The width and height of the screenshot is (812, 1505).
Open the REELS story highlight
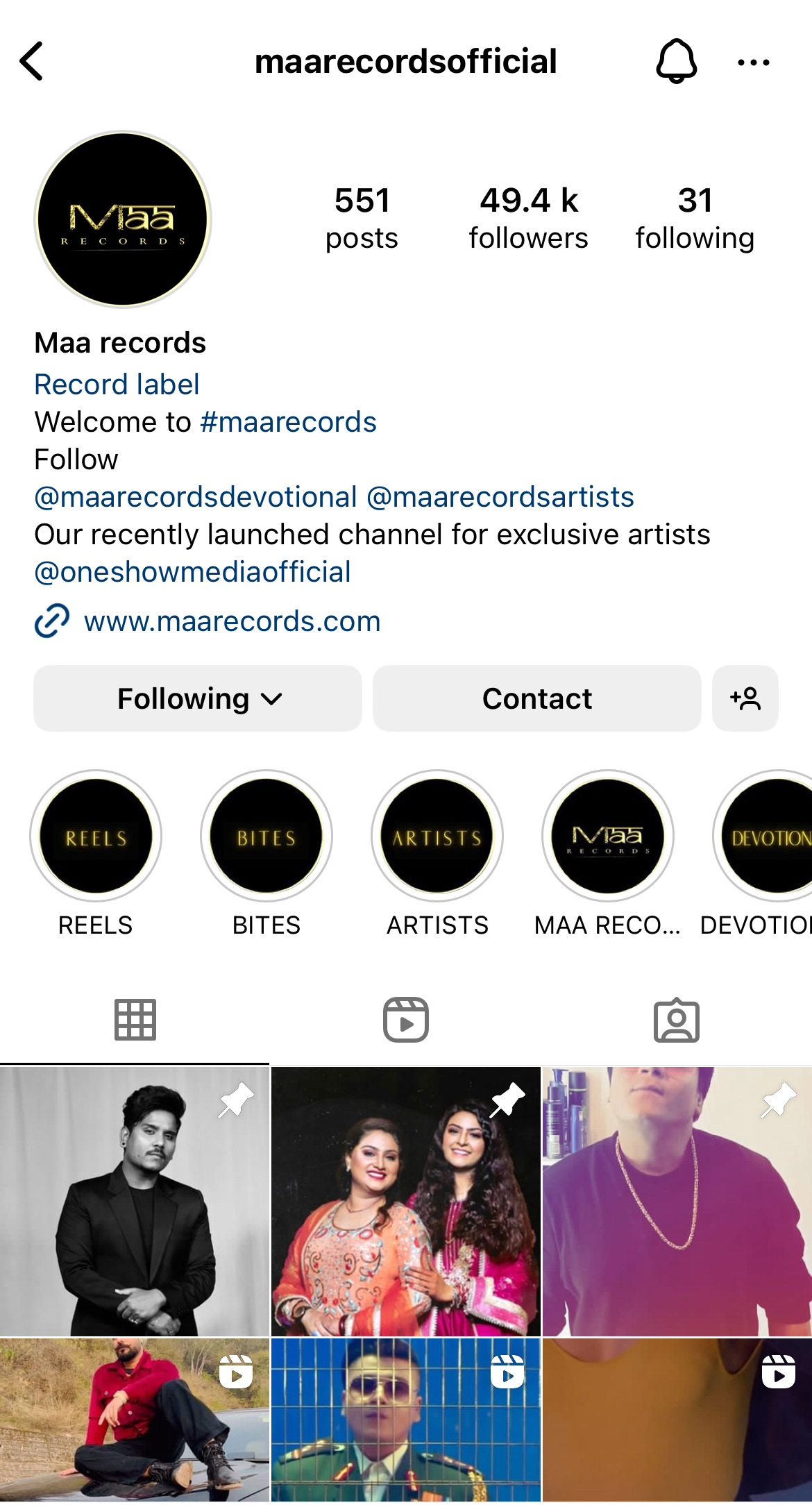click(96, 836)
